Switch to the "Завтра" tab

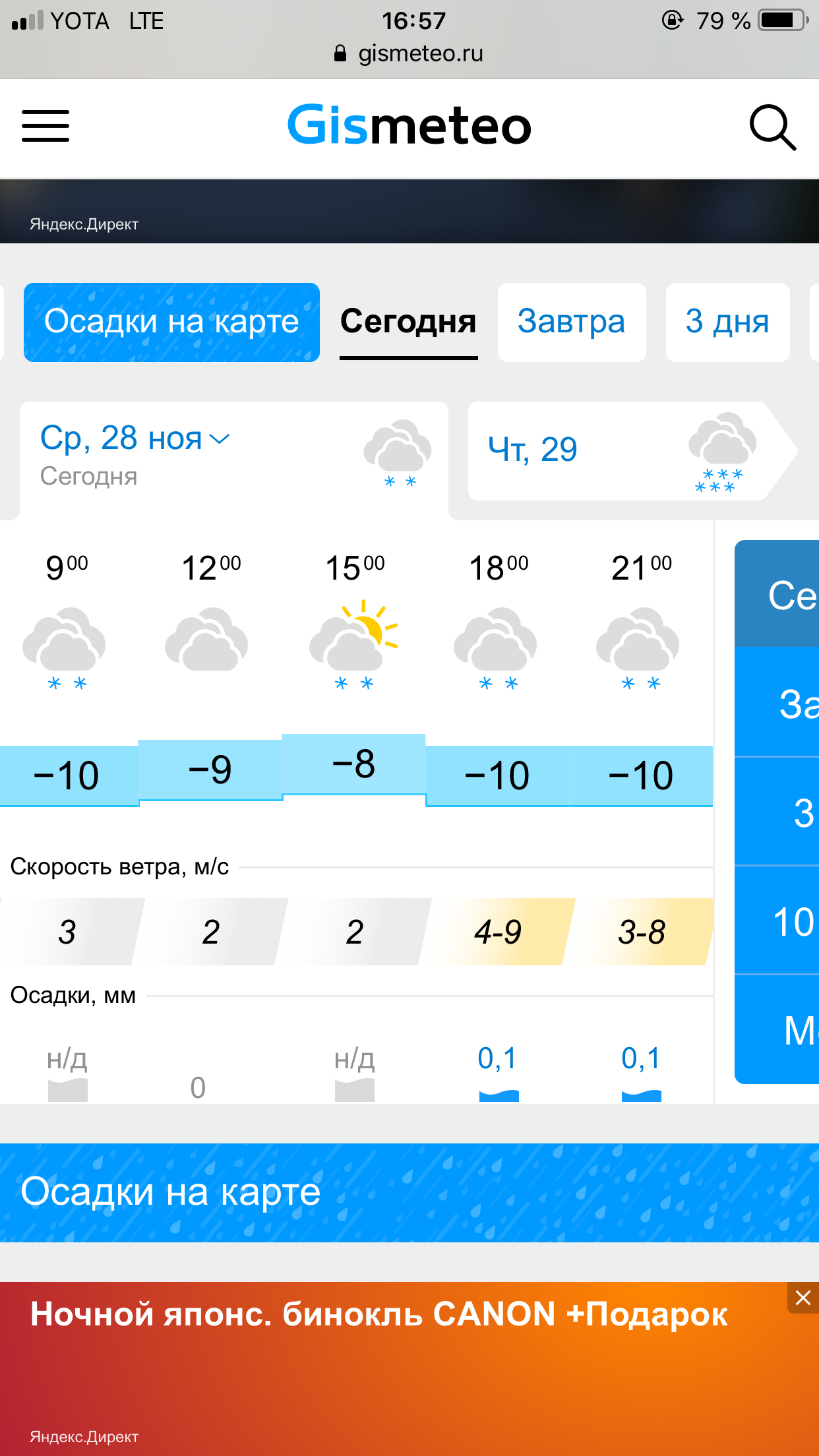point(571,322)
